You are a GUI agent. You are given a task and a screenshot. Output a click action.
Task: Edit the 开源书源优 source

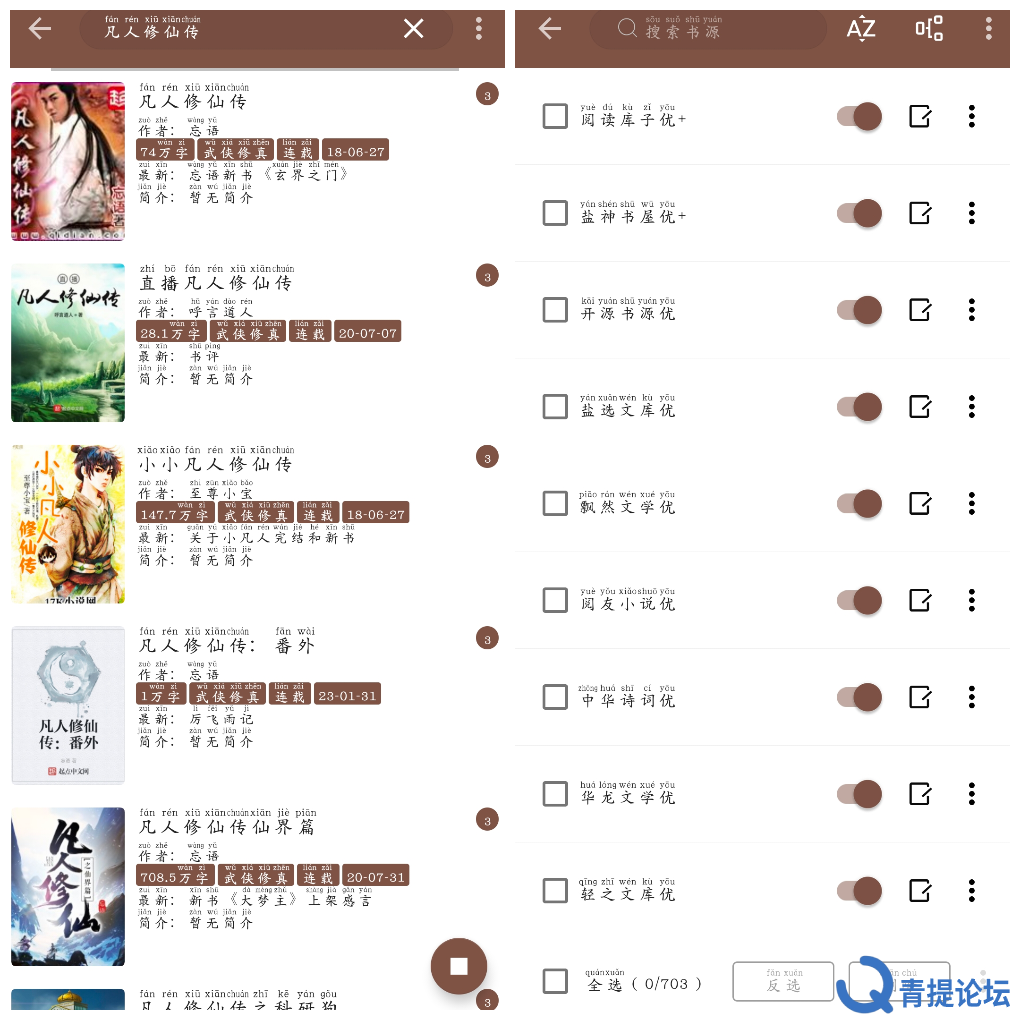pos(920,310)
